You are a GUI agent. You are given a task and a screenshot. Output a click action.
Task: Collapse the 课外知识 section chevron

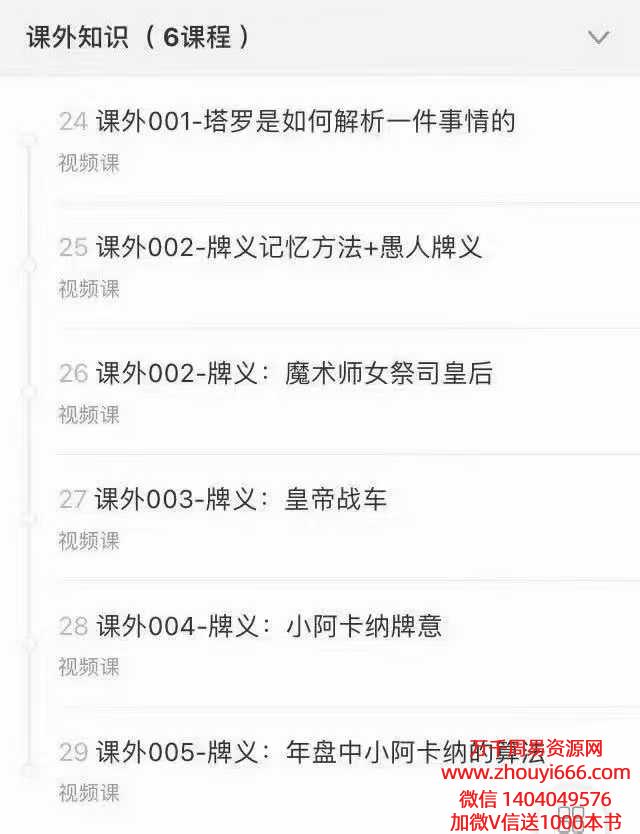pyautogui.click(x=598, y=38)
